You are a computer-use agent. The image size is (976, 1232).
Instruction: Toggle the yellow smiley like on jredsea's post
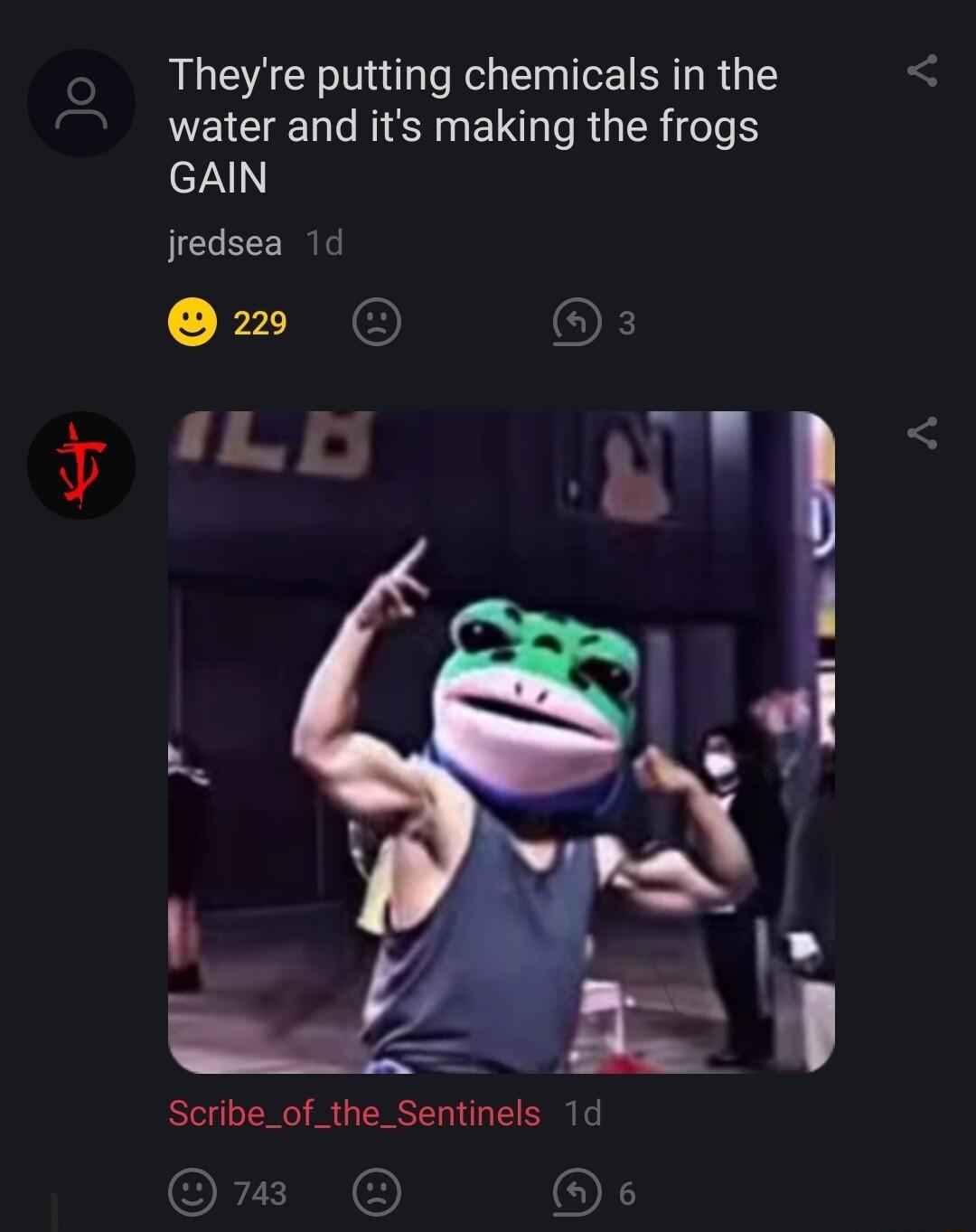(x=192, y=324)
